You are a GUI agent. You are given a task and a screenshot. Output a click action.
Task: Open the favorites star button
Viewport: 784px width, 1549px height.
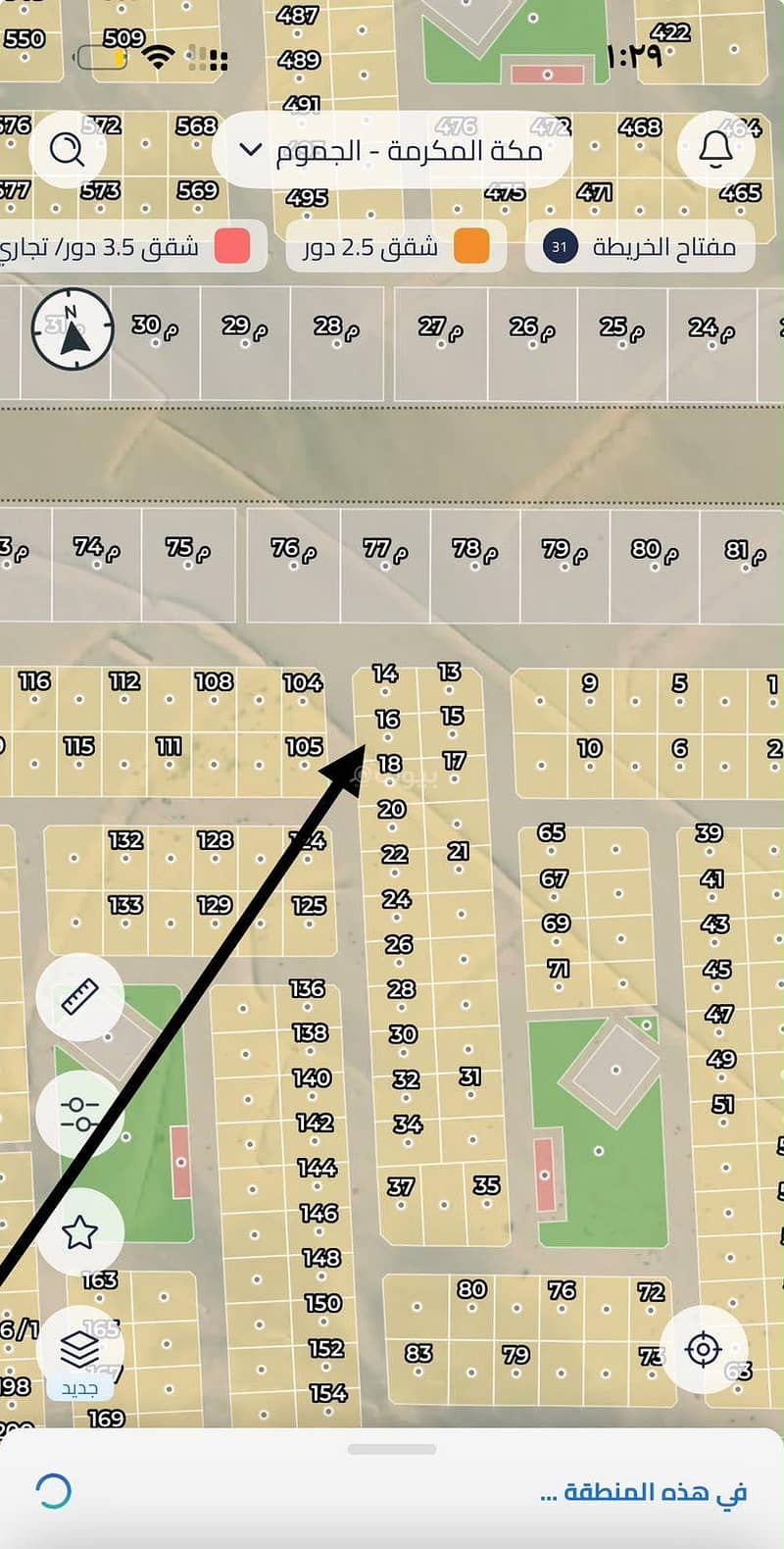point(79,1231)
